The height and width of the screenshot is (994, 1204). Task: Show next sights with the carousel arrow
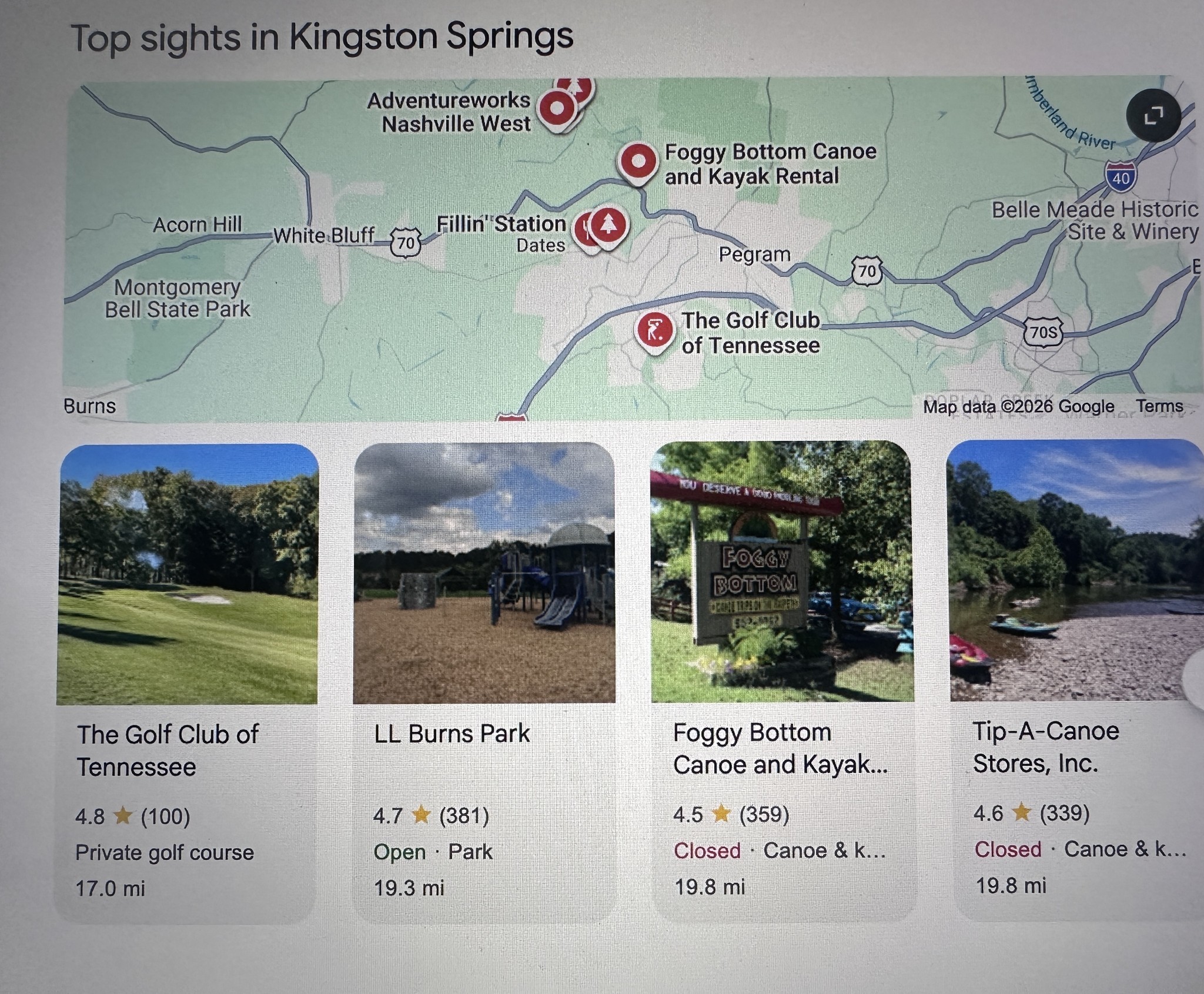[x=1195, y=680]
